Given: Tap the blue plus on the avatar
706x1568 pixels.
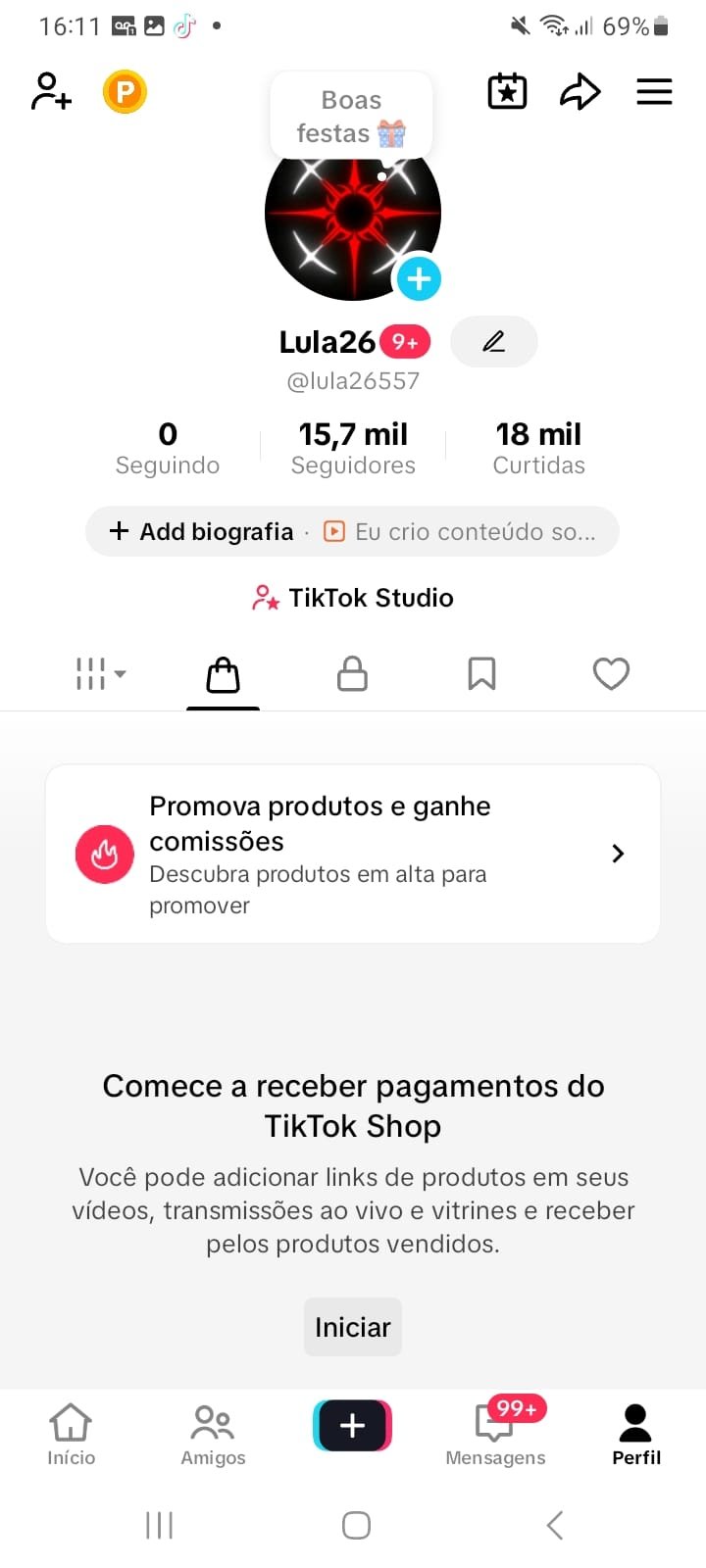Looking at the screenshot, I should [419, 279].
